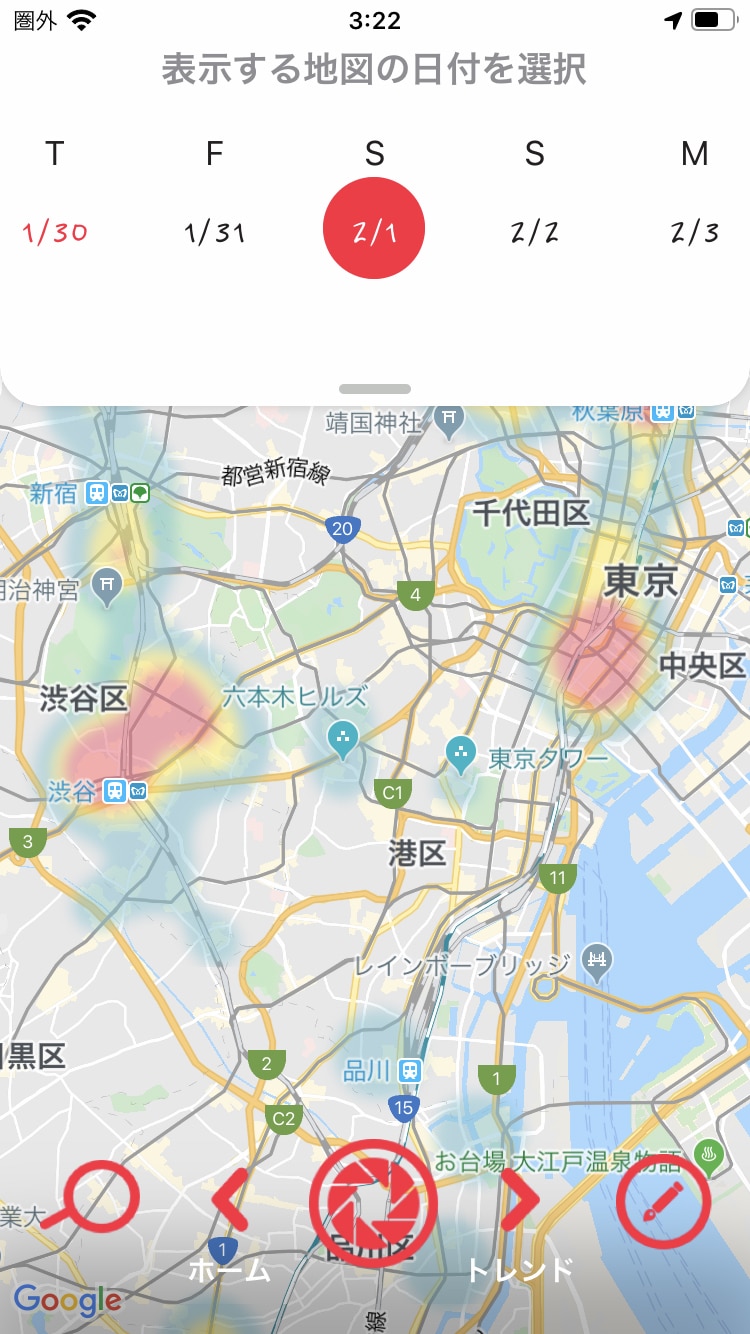Switch the map to the 2/3 date
The image size is (750, 1334).
tap(694, 232)
